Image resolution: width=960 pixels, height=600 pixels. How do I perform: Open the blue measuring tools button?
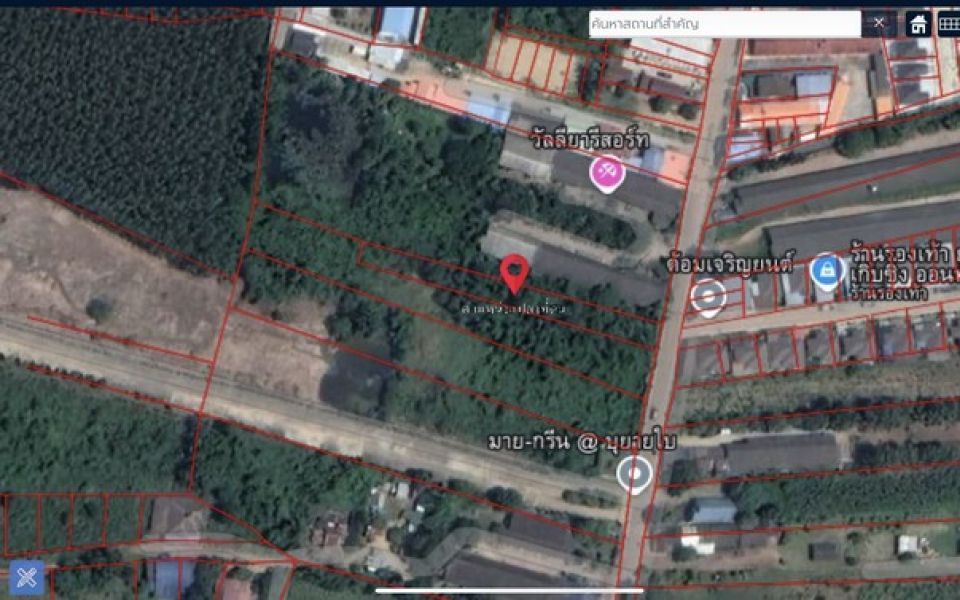27,577
